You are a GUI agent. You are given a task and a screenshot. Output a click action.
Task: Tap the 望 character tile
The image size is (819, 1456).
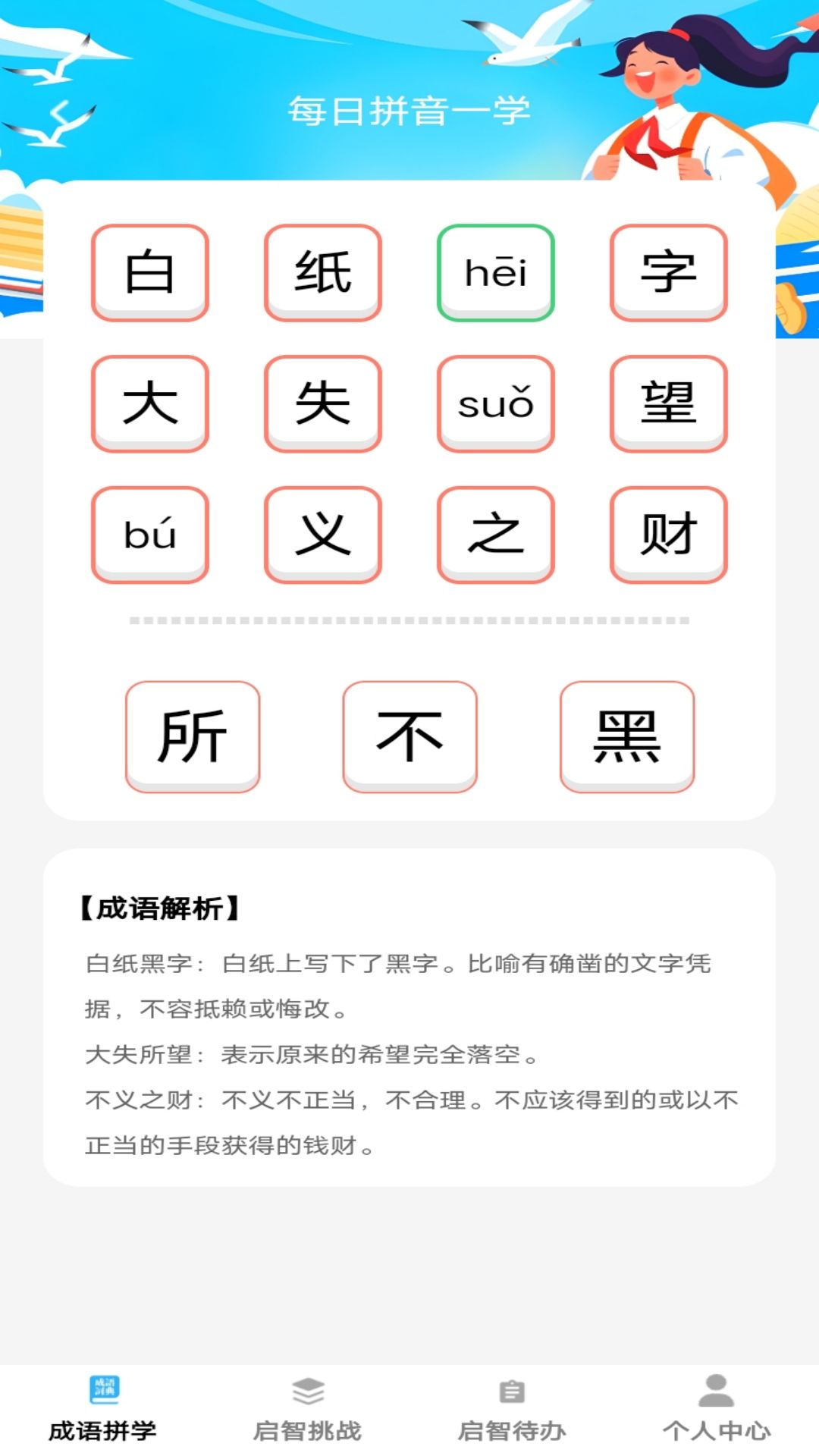tap(669, 403)
